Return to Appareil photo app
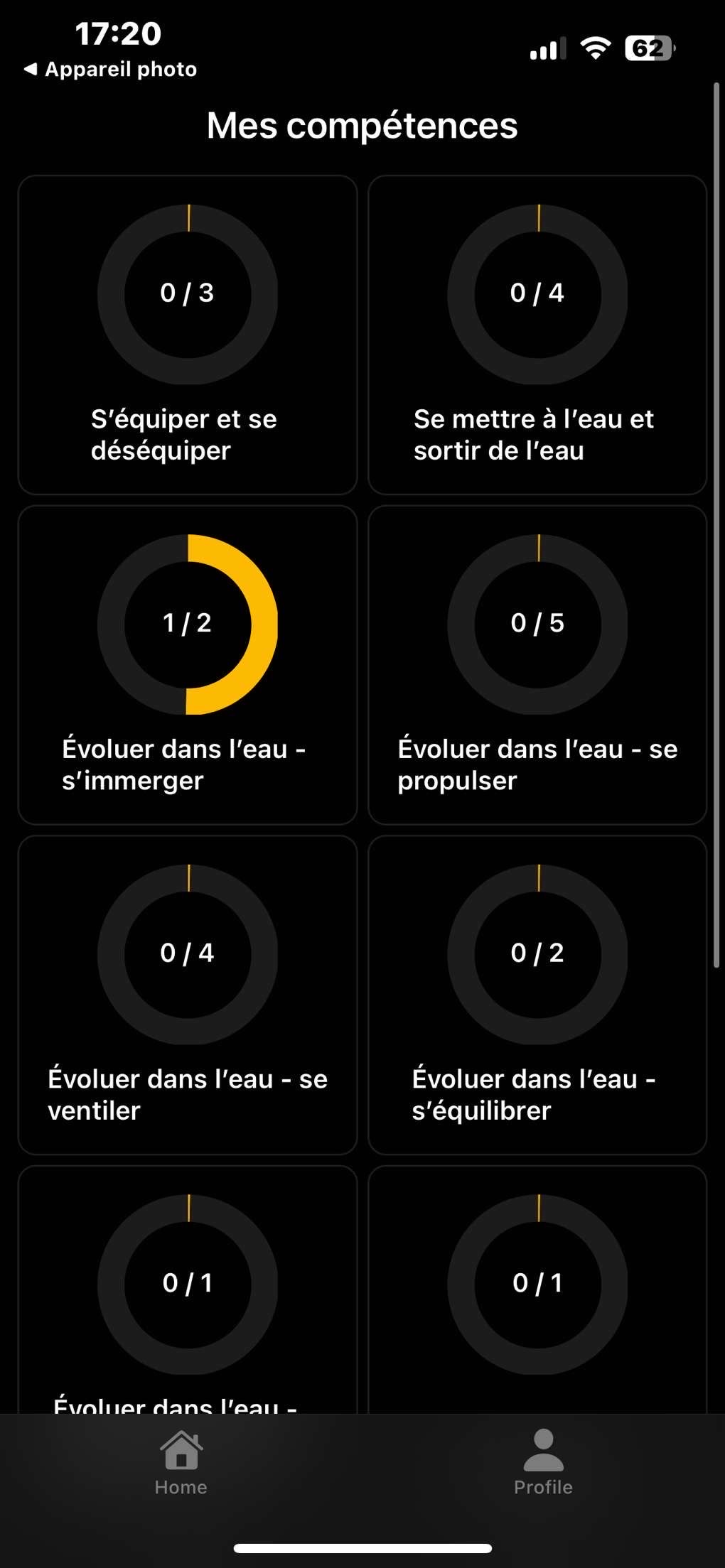This screenshot has height=1568, width=725. coord(111,70)
